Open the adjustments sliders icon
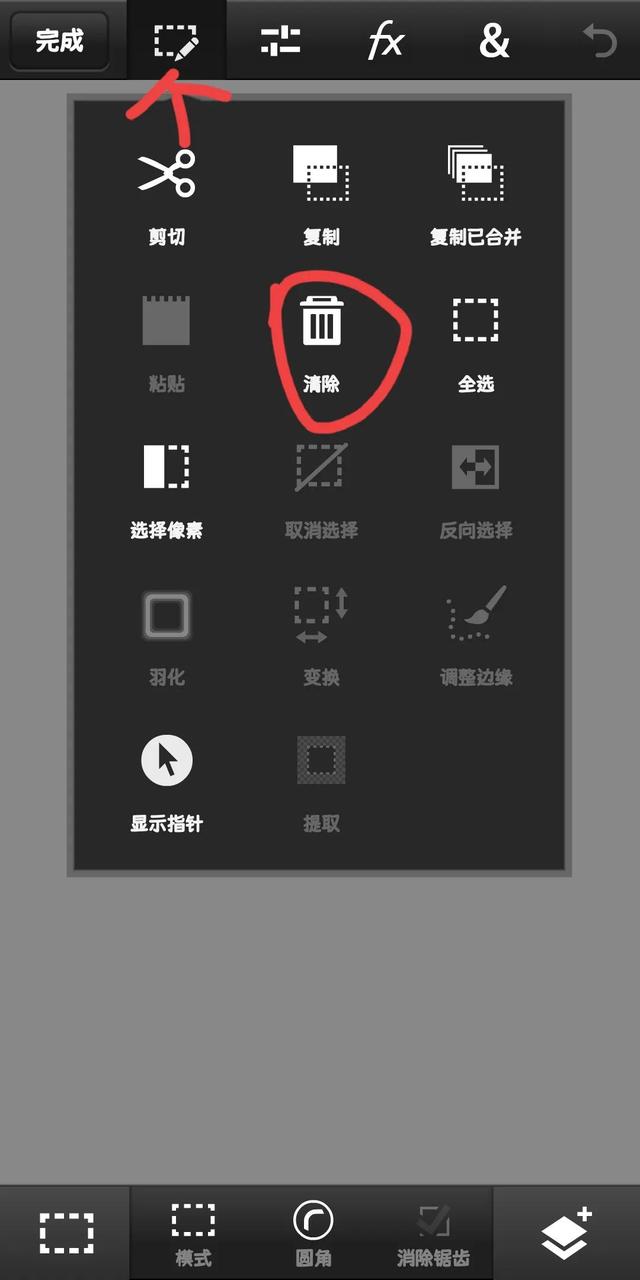The width and height of the screenshot is (640, 1280). click(x=280, y=41)
